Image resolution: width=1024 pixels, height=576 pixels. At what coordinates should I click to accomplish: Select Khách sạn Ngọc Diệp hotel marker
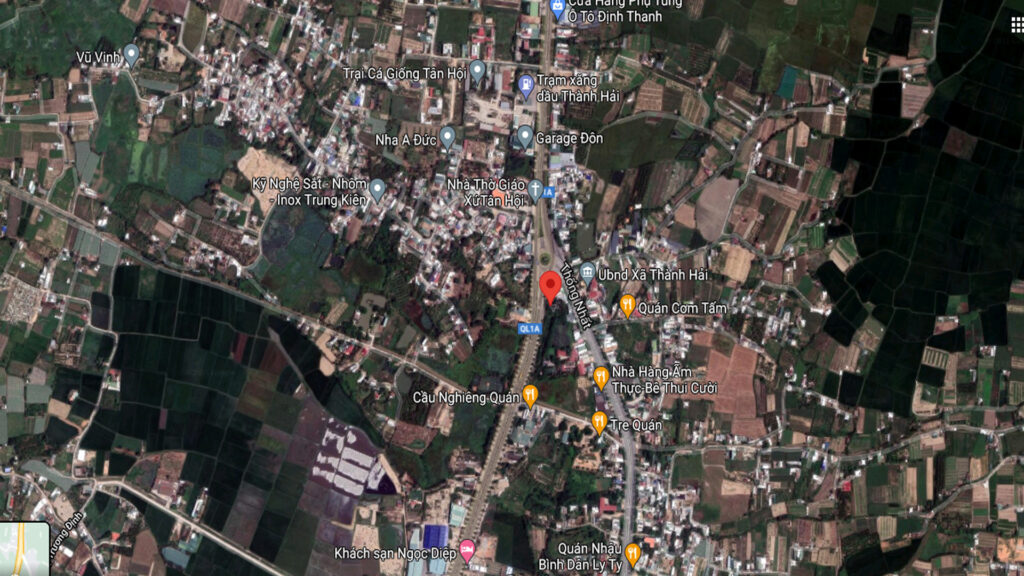pyautogui.click(x=467, y=548)
